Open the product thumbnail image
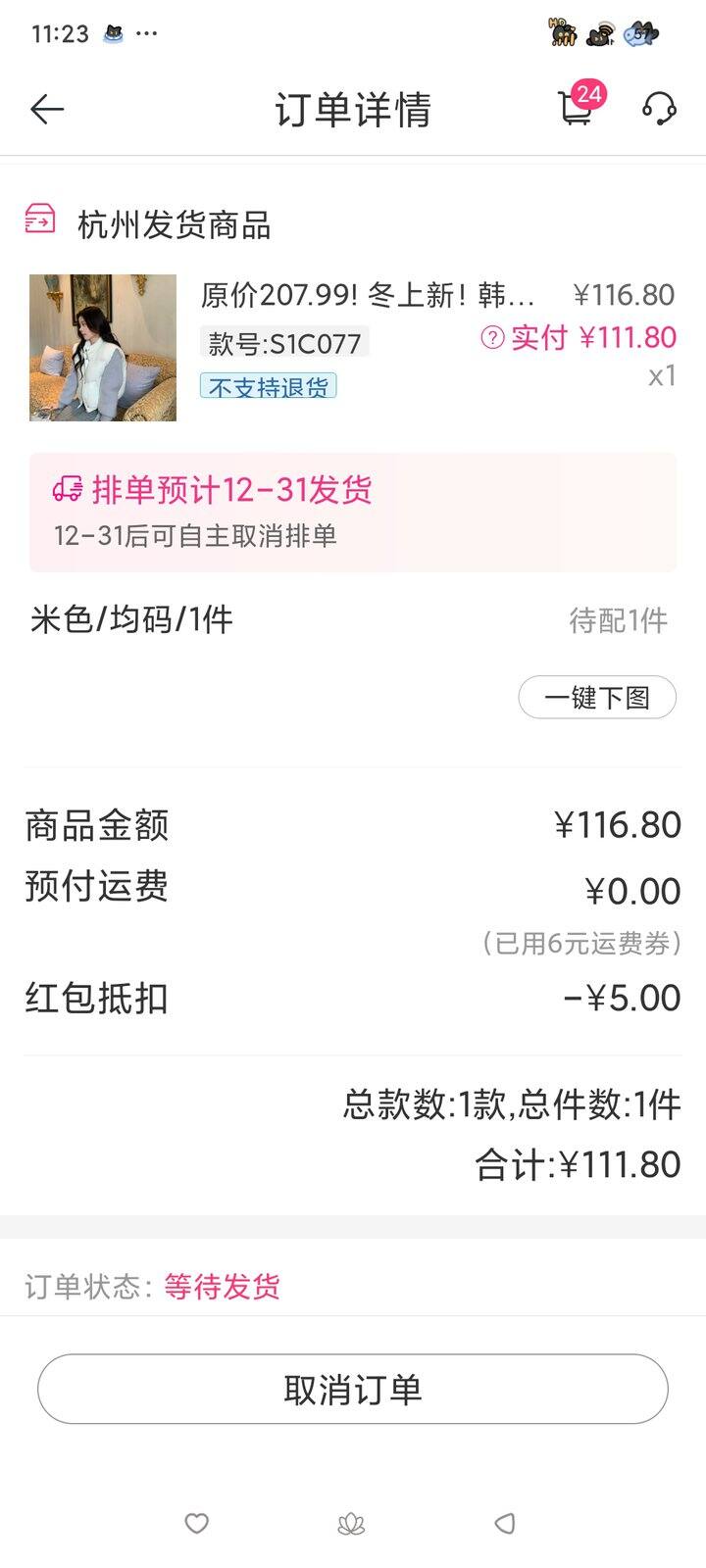 [103, 348]
